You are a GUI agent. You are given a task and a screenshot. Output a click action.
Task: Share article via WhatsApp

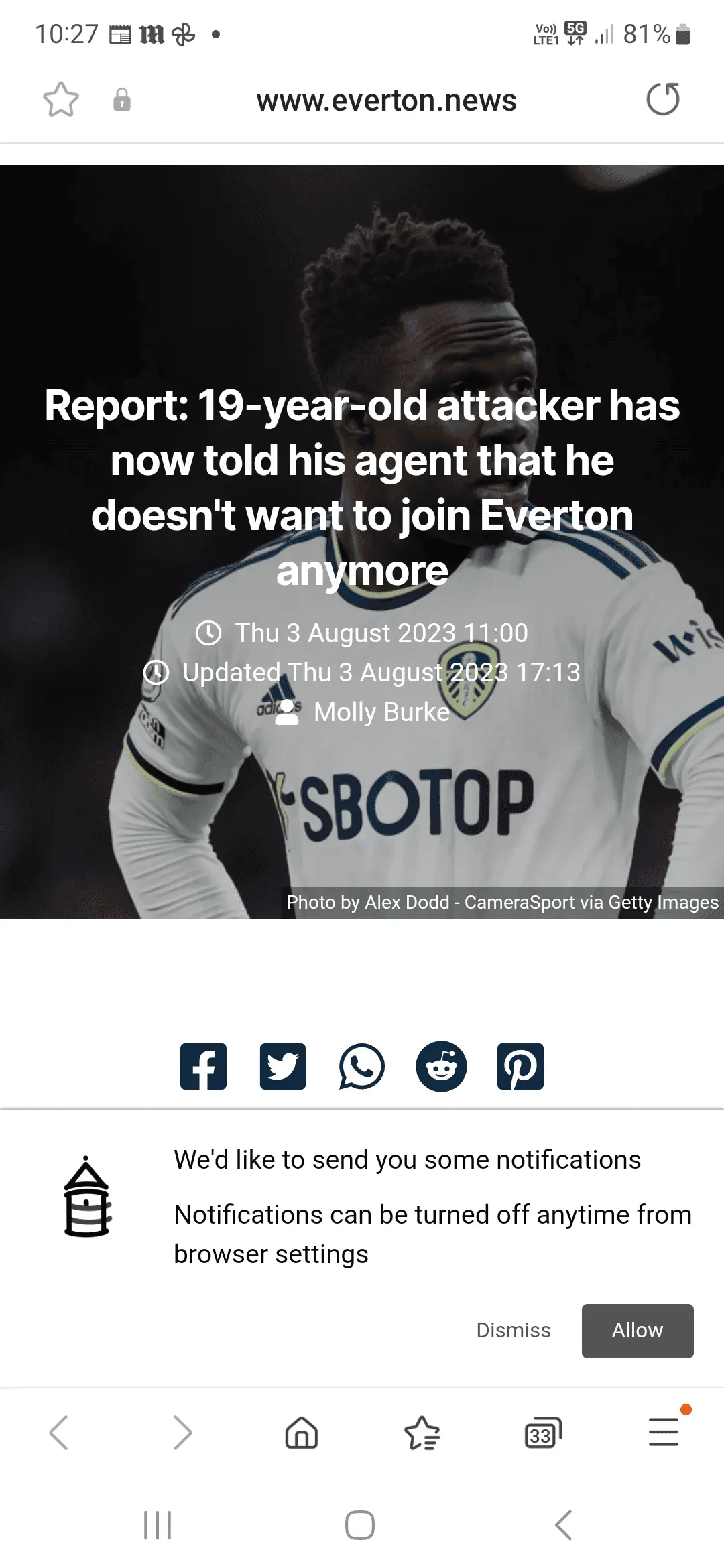361,1066
